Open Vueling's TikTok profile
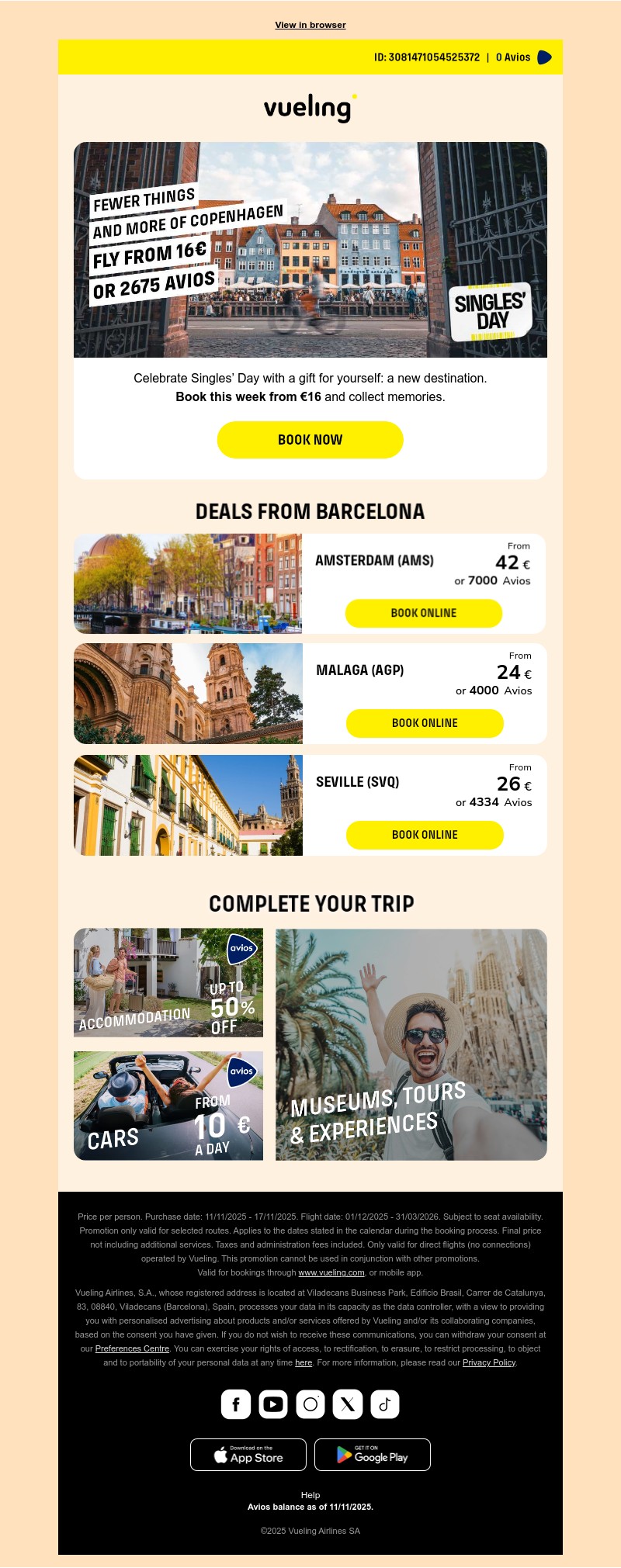 (x=385, y=1404)
